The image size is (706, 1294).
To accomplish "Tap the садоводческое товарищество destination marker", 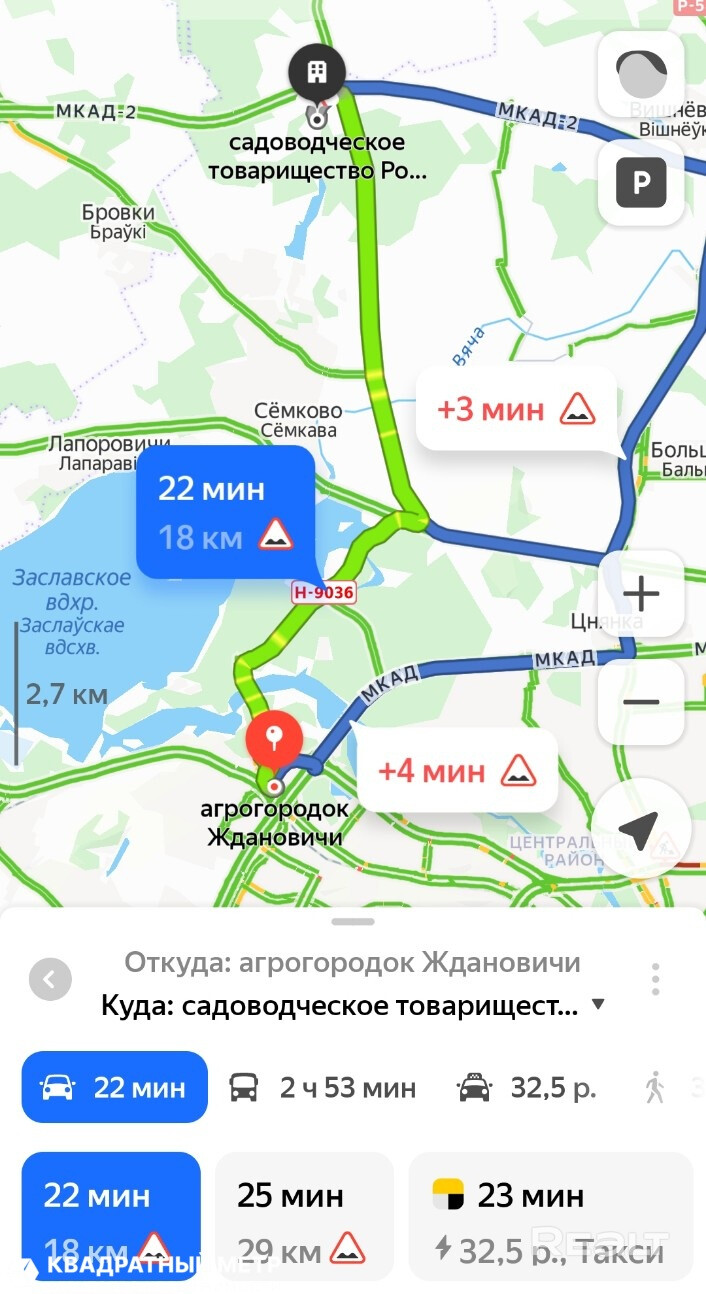I will [x=317, y=72].
